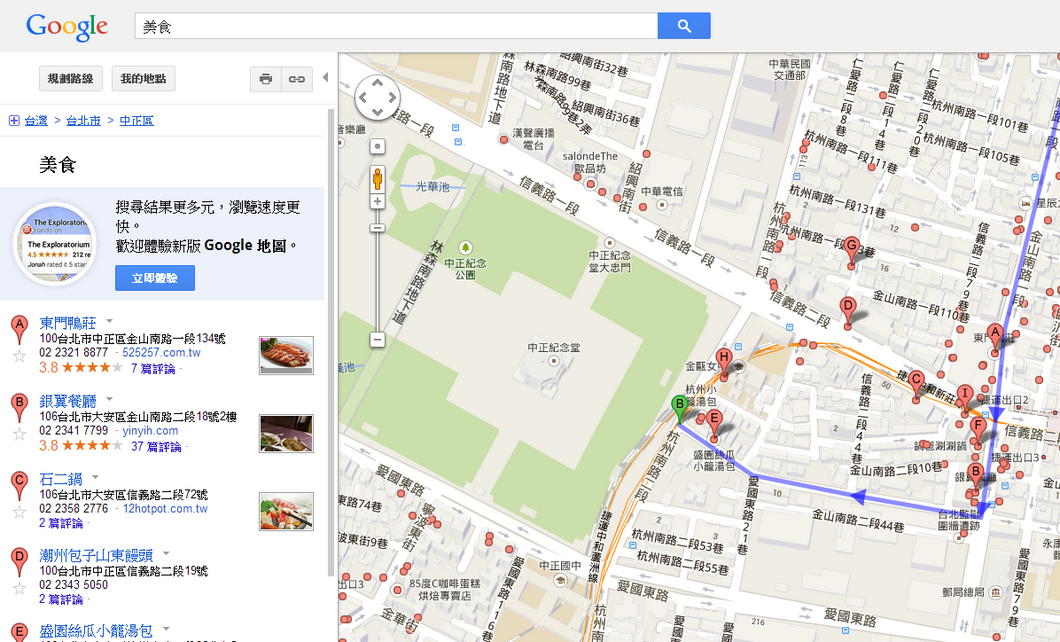Open 規劃路線 directions
This screenshot has height=642, width=1060.
coord(70,79)
